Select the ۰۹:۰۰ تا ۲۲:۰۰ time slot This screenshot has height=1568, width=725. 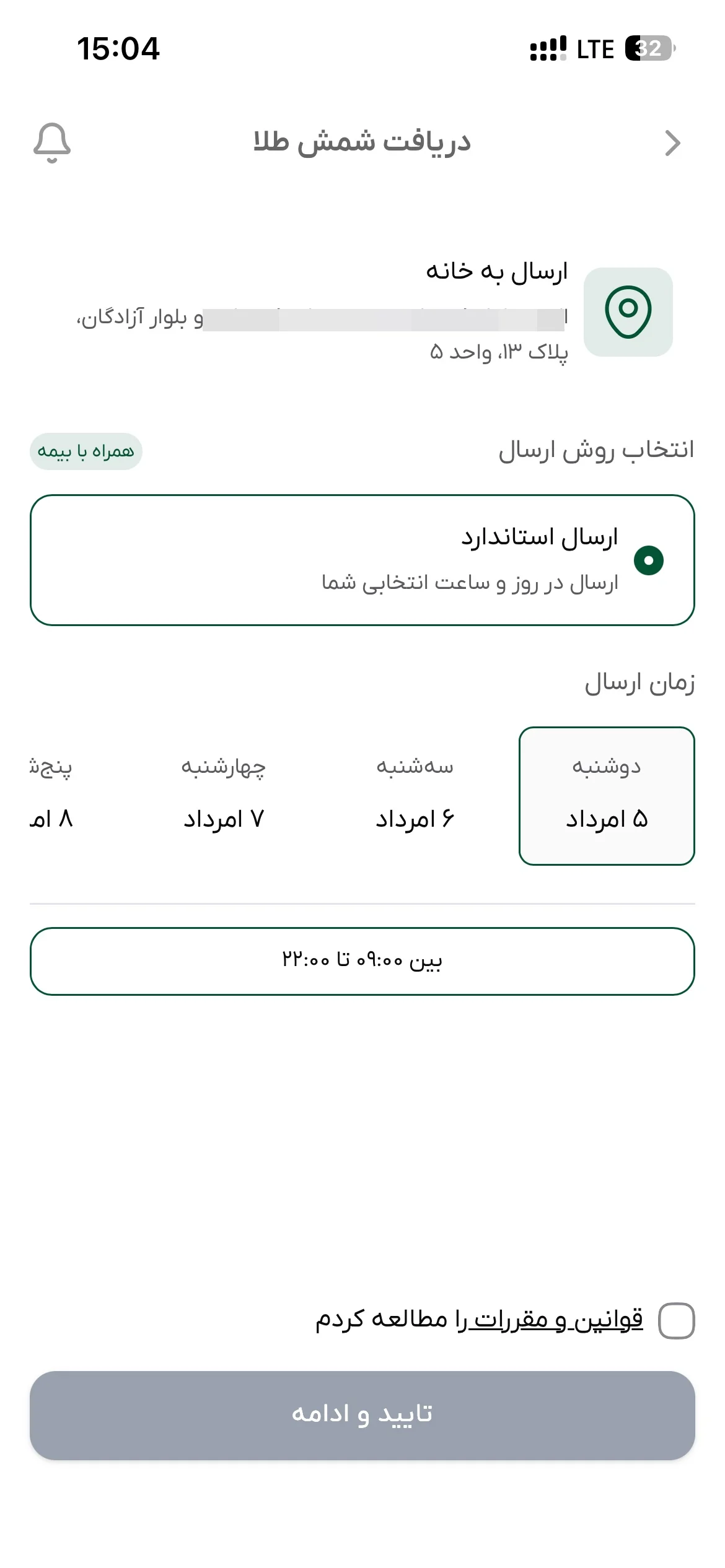coord(362,961)
